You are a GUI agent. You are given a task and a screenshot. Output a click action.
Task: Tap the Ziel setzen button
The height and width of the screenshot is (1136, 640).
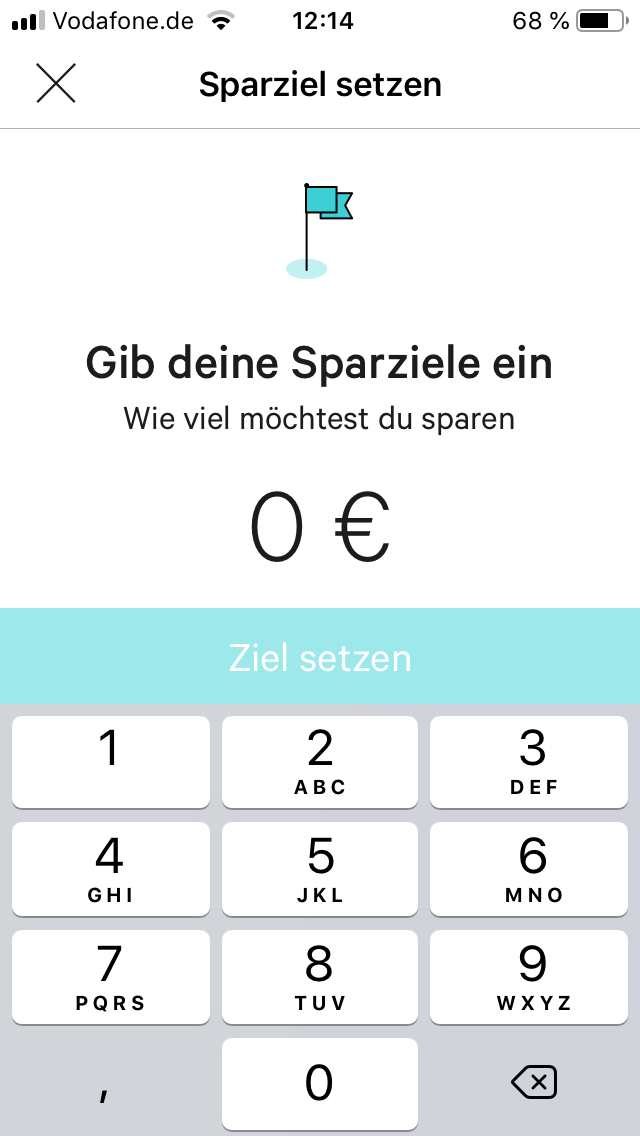pyautogui.click(x=320, y=658)
